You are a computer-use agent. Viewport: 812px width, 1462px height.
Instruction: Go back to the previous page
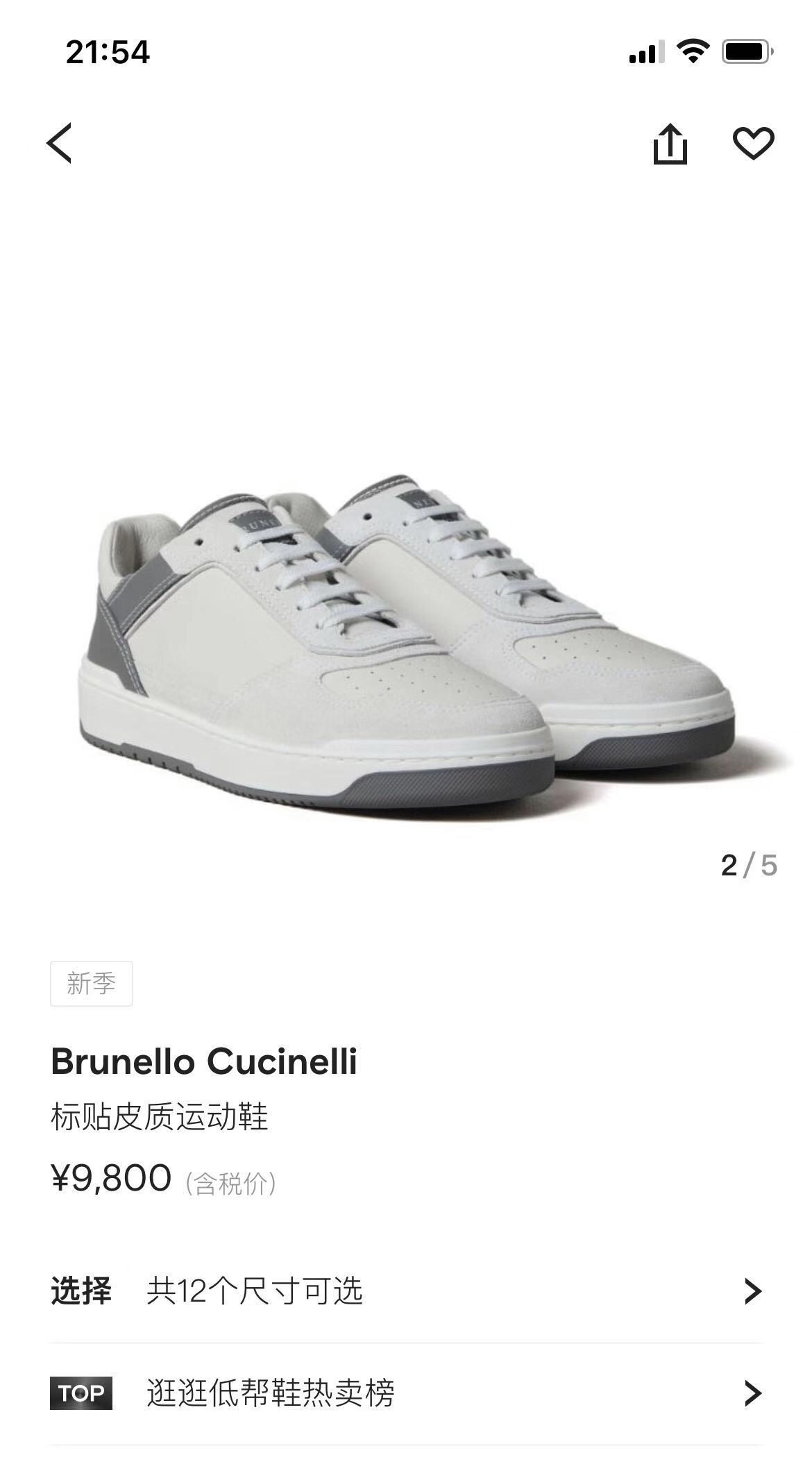(x=60, y=144)
